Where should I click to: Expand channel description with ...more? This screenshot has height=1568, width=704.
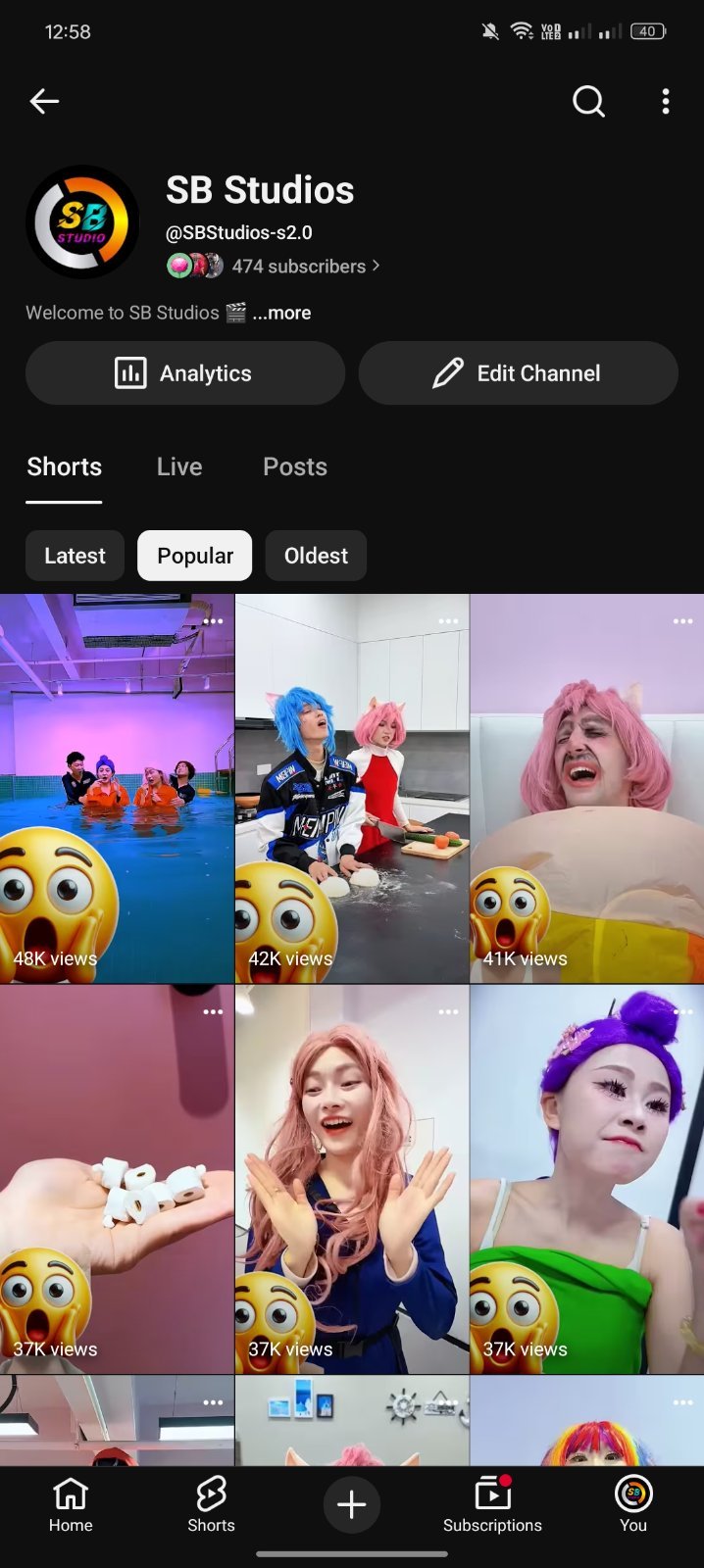281,313
